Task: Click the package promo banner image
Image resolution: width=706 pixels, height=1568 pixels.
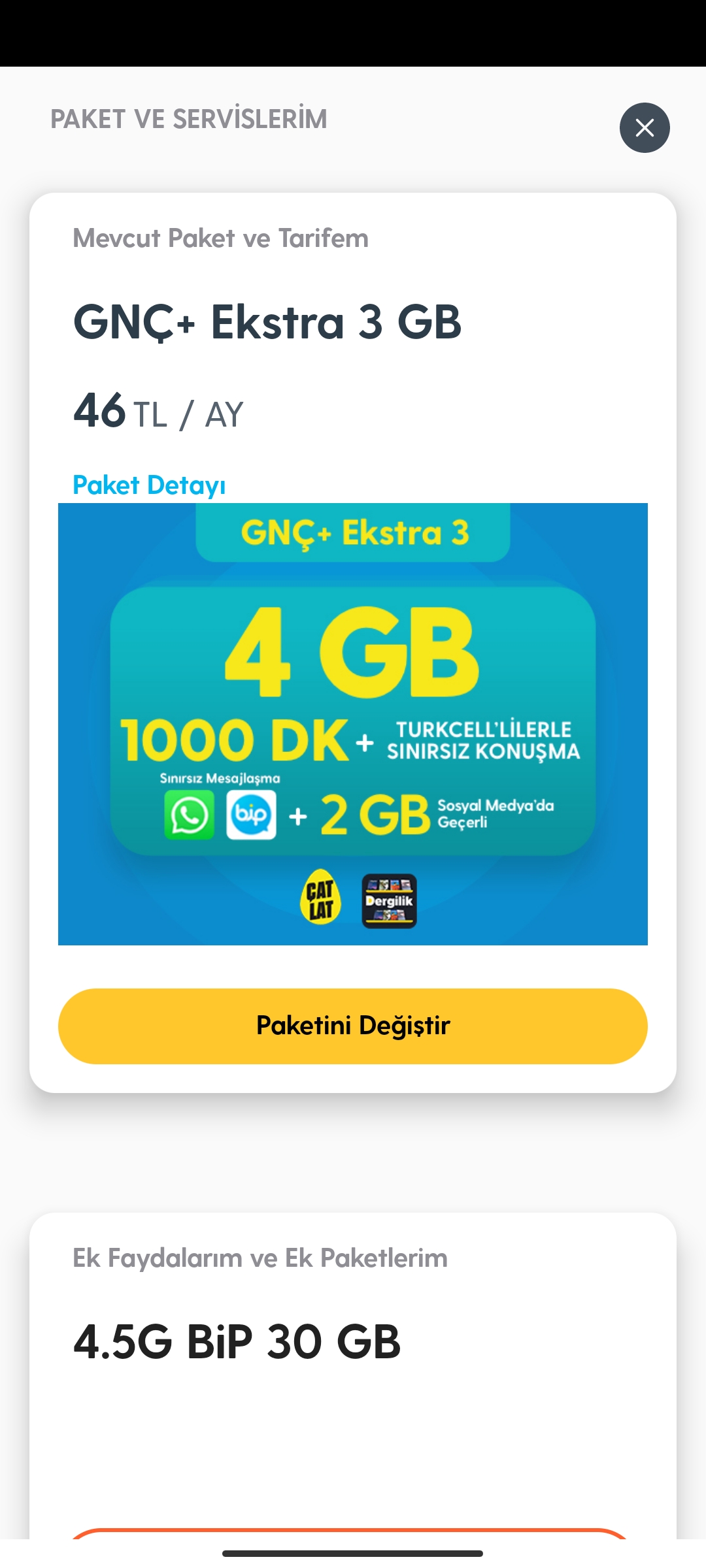Action: point(353,732)
